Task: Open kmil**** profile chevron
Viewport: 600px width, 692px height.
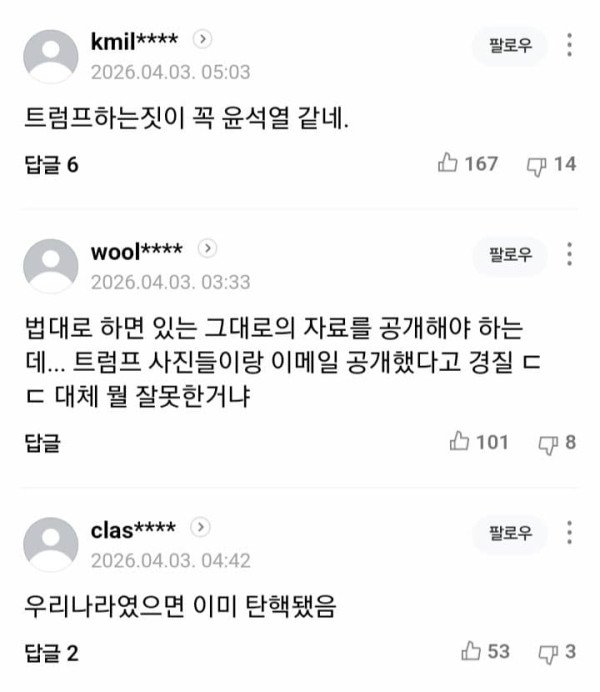Action: coord(202,40)
